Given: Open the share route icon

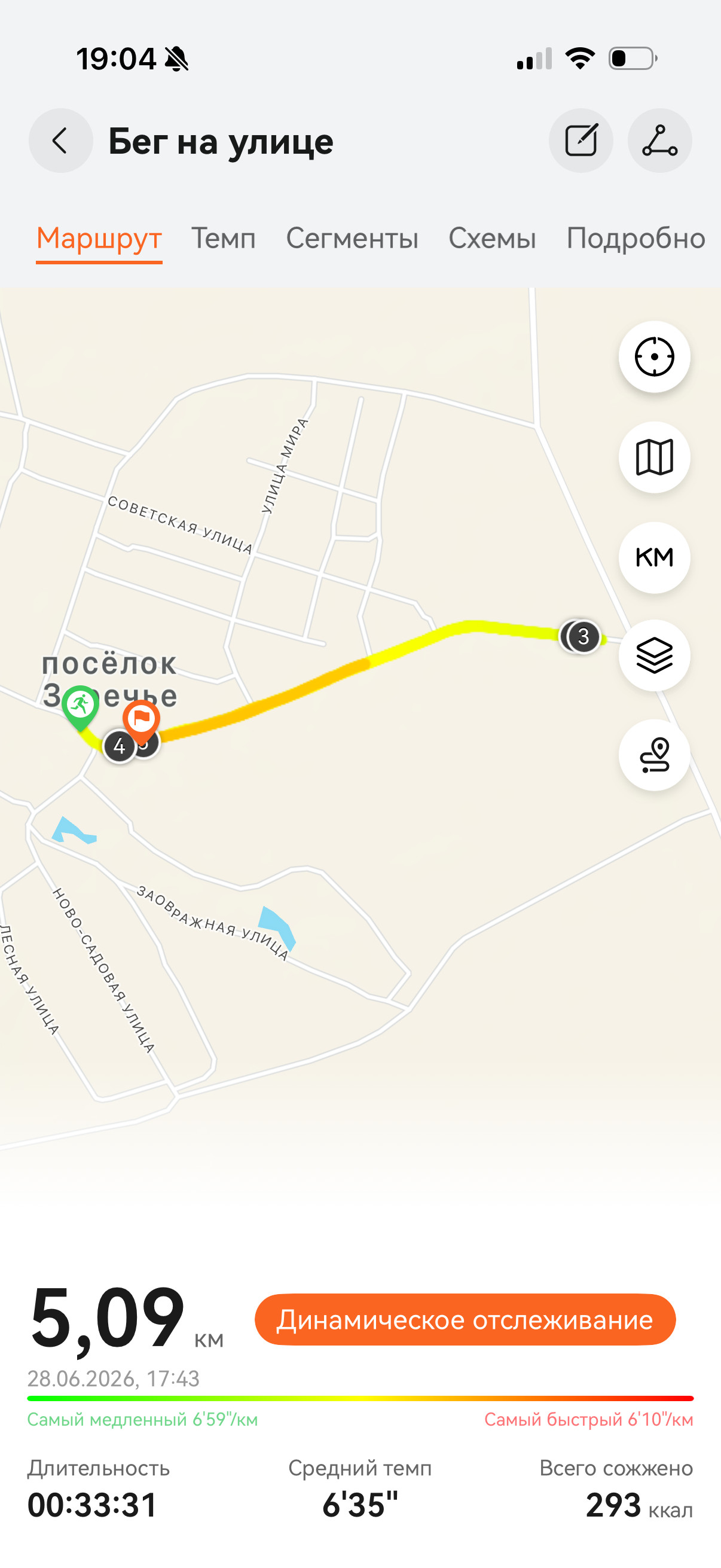Looking at the screenshot, I should 659,141.
